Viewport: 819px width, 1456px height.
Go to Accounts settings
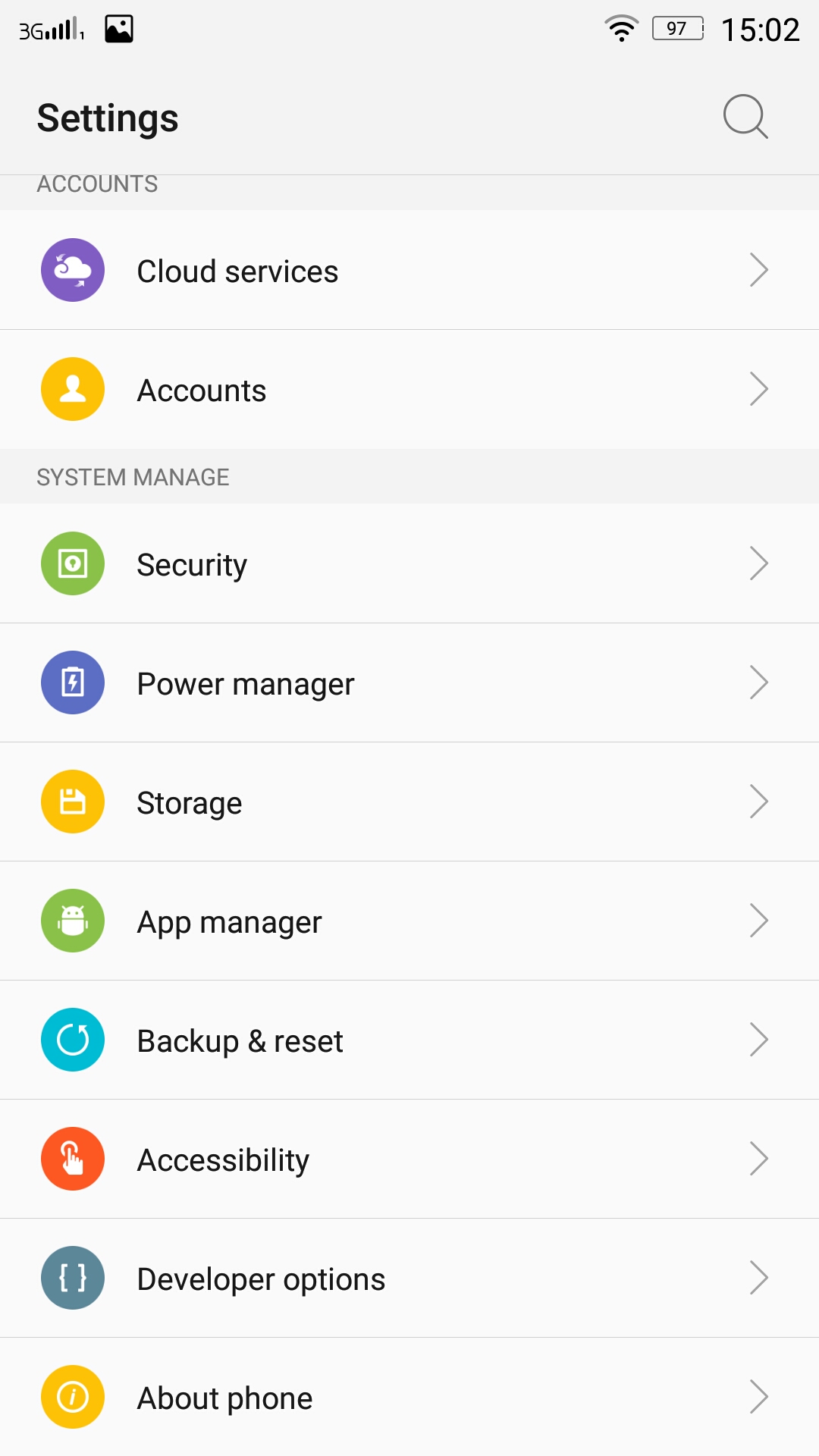click(x=409, y=389)
